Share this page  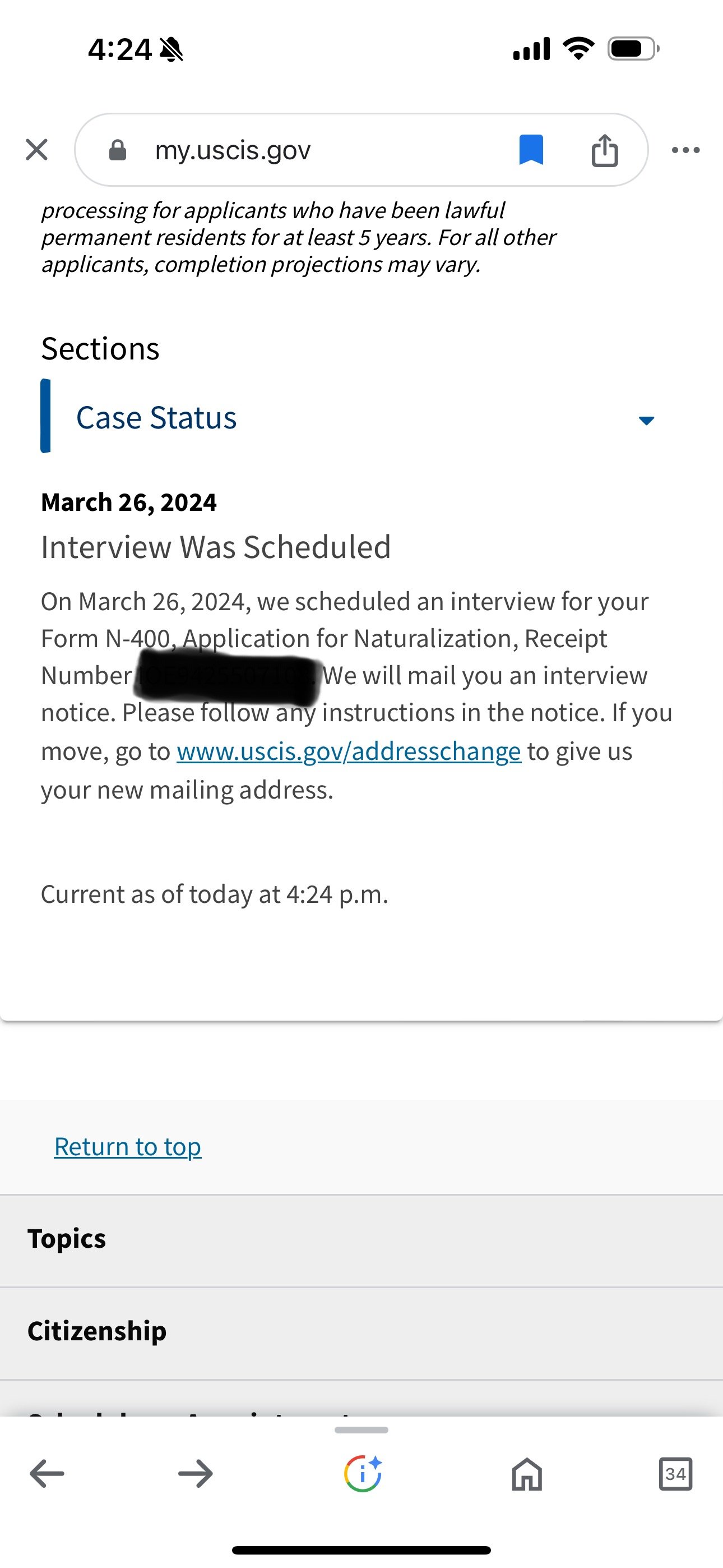coord(604,150)
